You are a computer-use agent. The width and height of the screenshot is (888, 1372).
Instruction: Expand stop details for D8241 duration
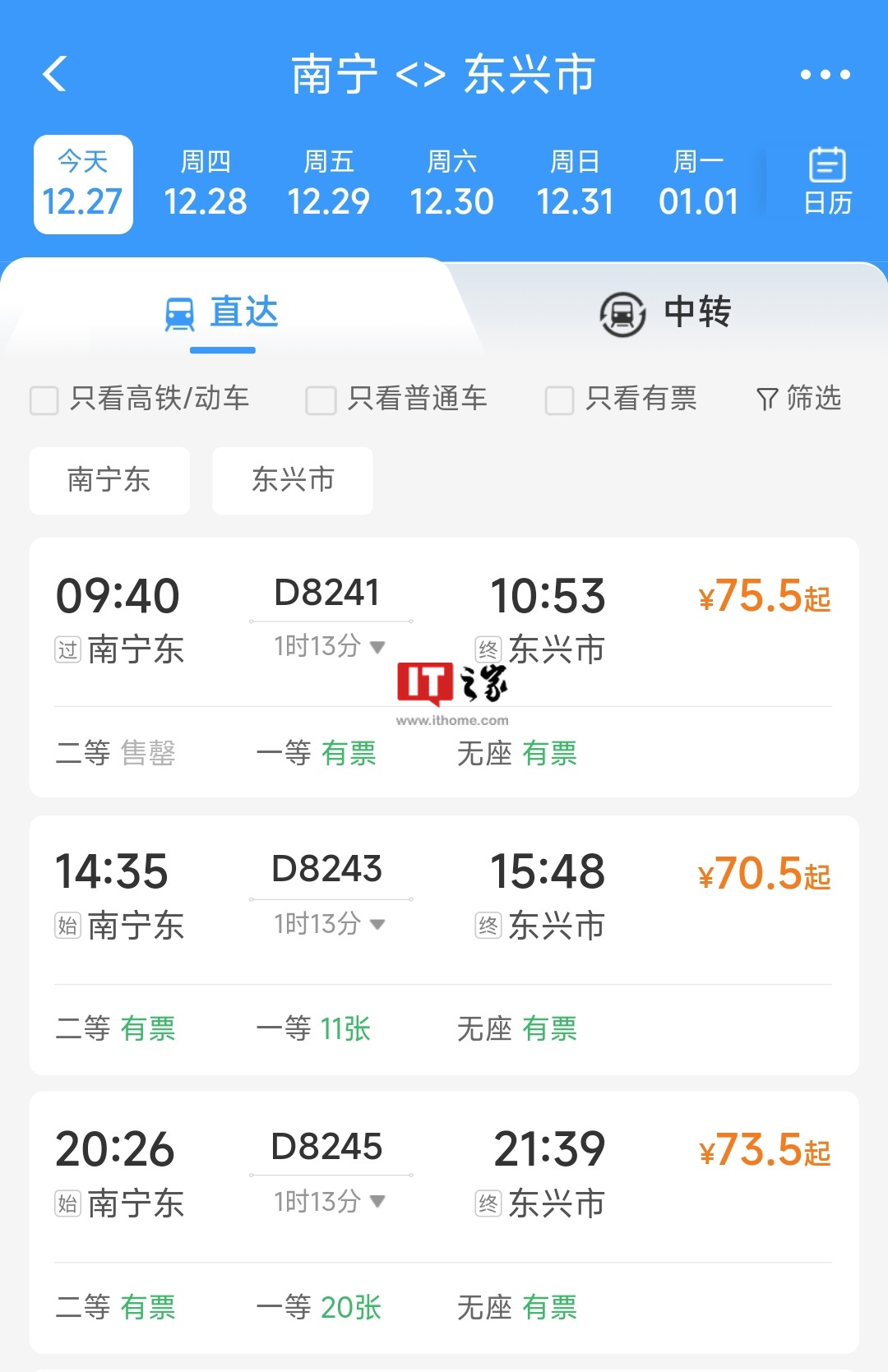[x=377, y=647]
